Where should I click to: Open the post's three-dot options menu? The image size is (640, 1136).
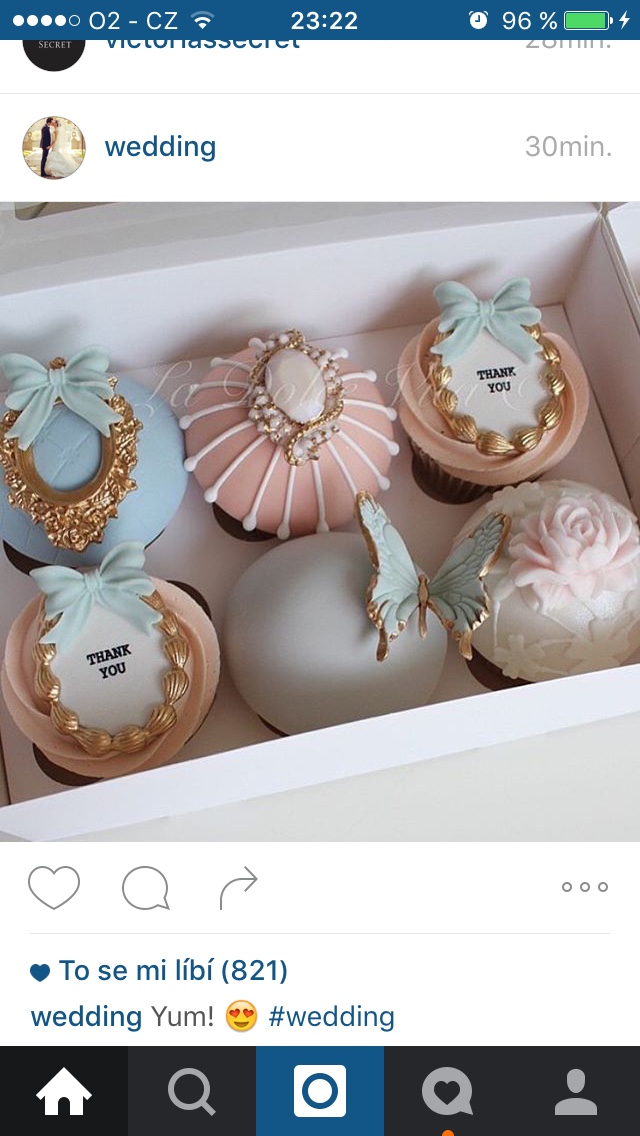click(584, 887)
